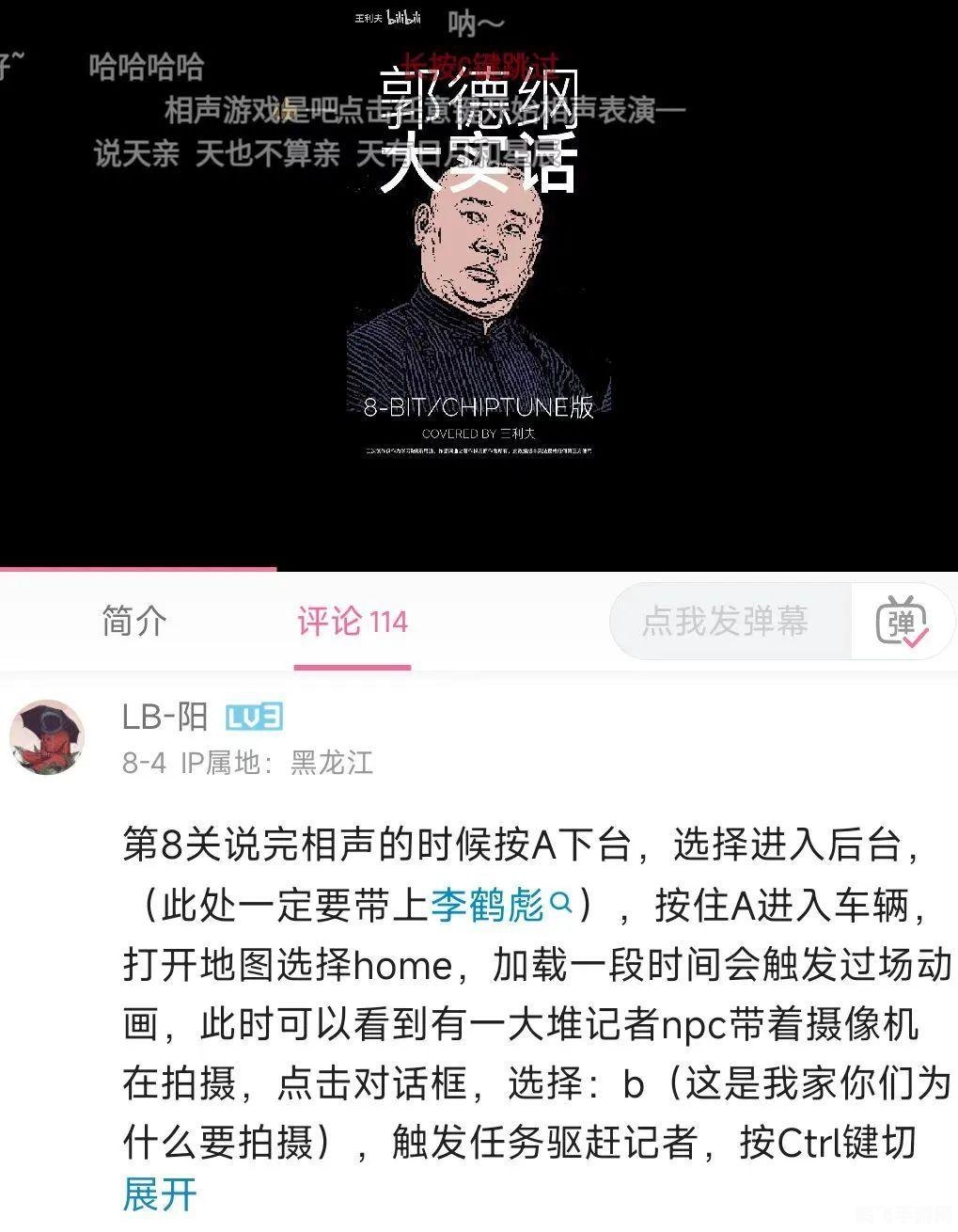
Task: Toggle danmaku with the TV "弹" icon
Action: click(903, 621)
